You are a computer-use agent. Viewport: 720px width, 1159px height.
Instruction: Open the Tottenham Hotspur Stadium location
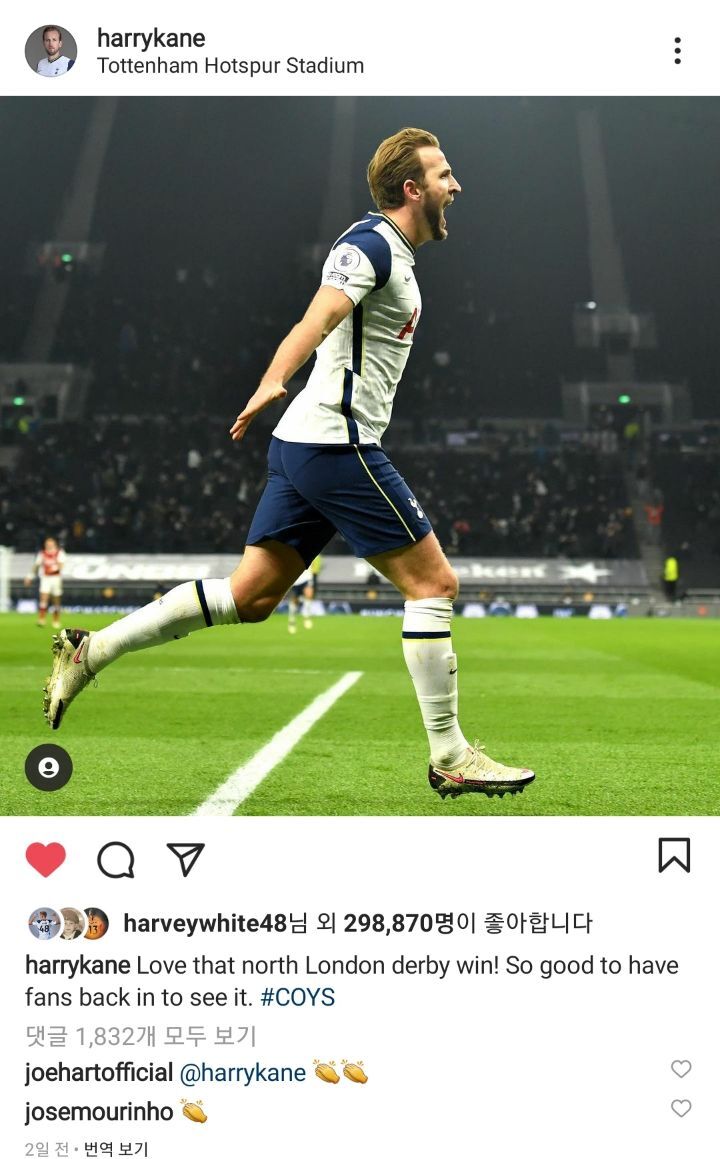pos(230,66)
